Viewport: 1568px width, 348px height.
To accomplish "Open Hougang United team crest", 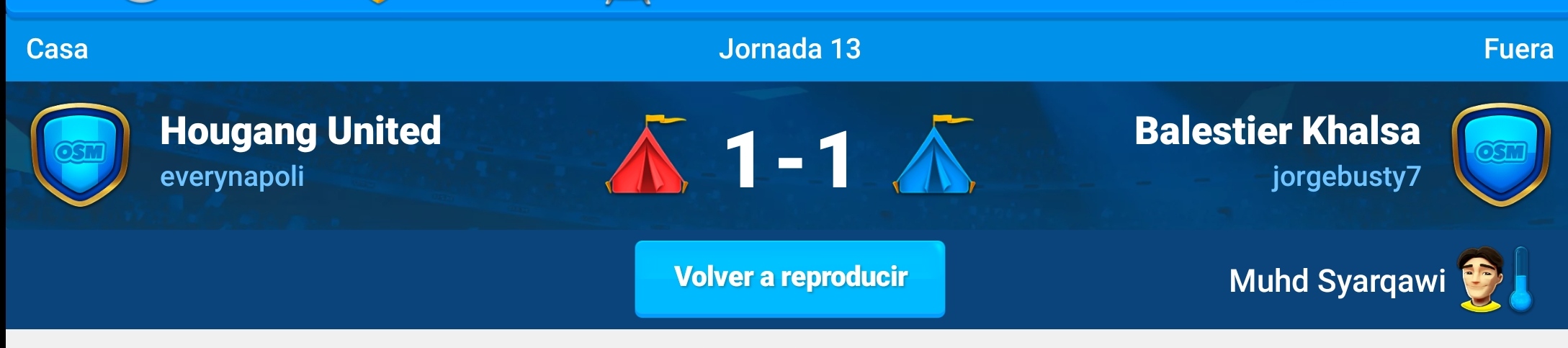I will 80,153.
